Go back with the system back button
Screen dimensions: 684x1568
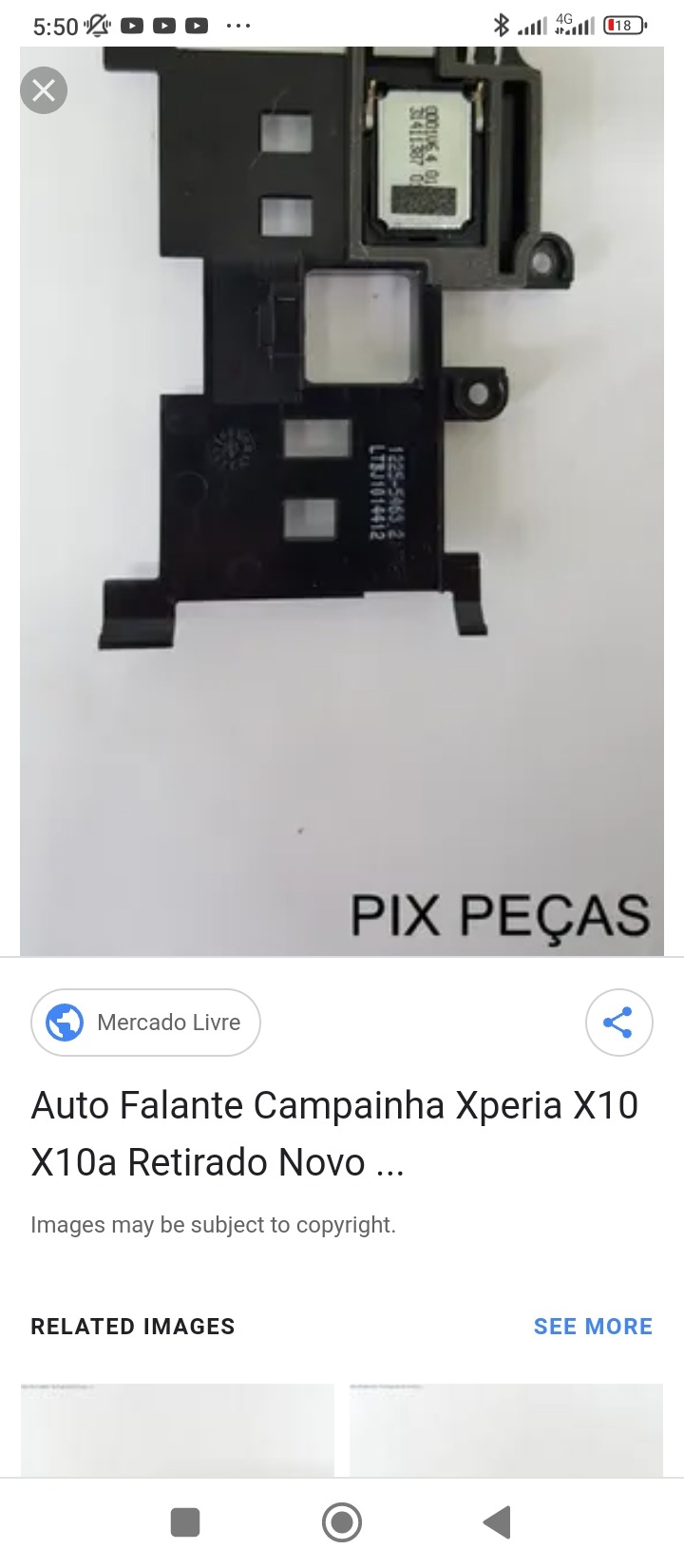pos(497,1521)
